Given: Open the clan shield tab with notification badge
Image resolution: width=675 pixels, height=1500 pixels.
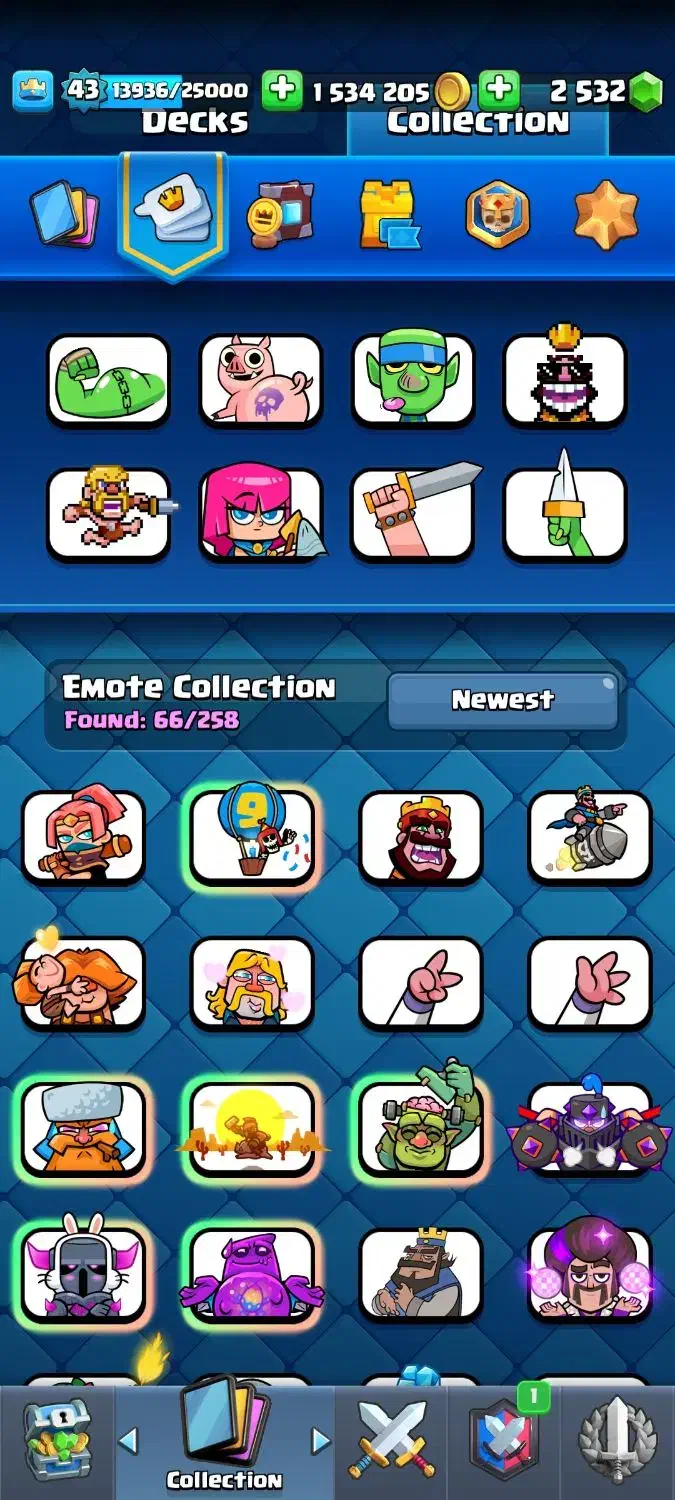Looking at the screenshot, I should pos(504,1441).
